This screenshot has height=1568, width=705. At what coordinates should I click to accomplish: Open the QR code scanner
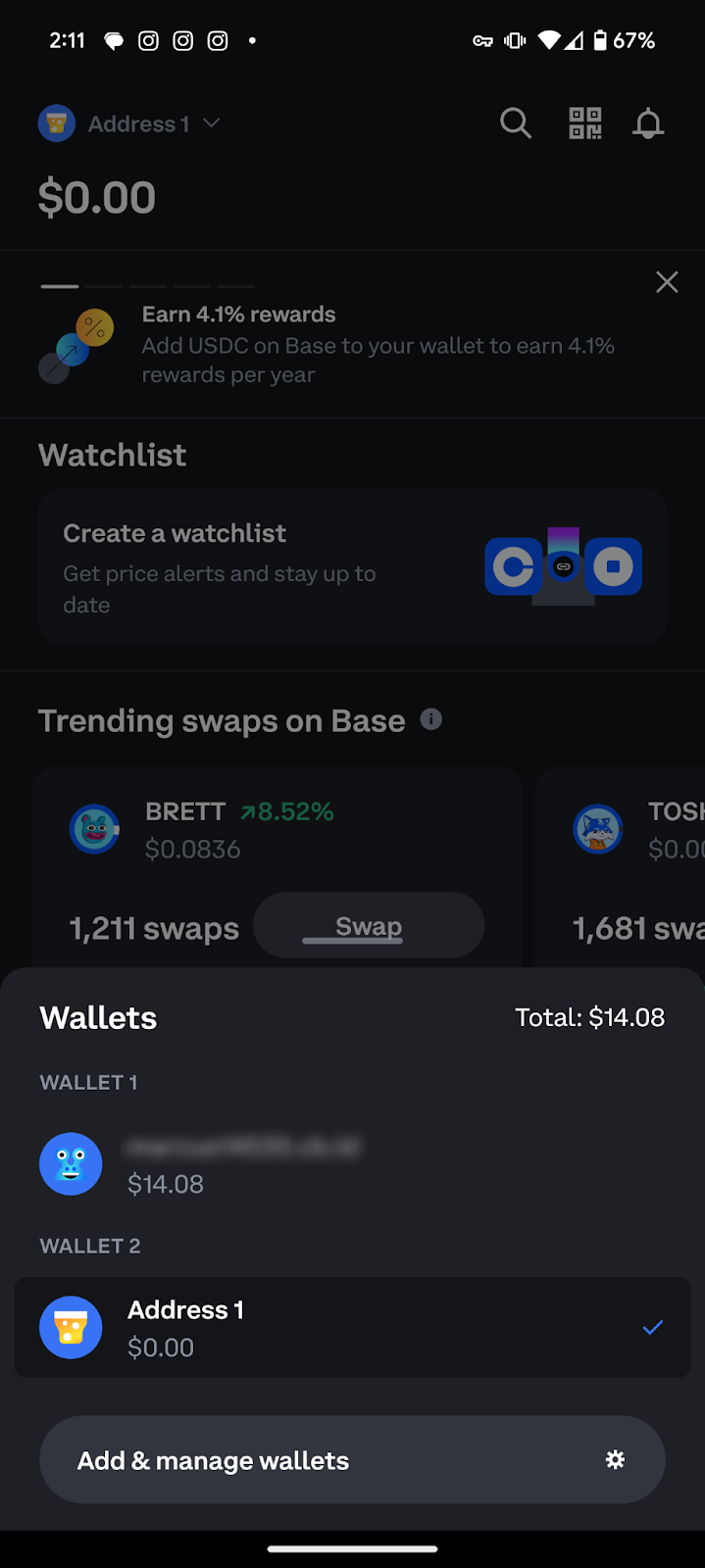pos(585,123)
